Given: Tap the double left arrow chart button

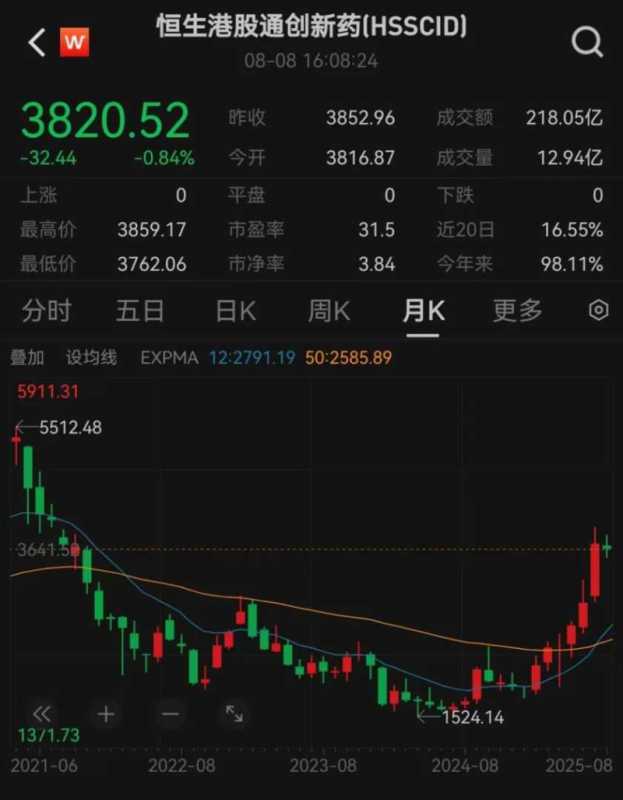Looking at the screenshot, I should (42, 714).
